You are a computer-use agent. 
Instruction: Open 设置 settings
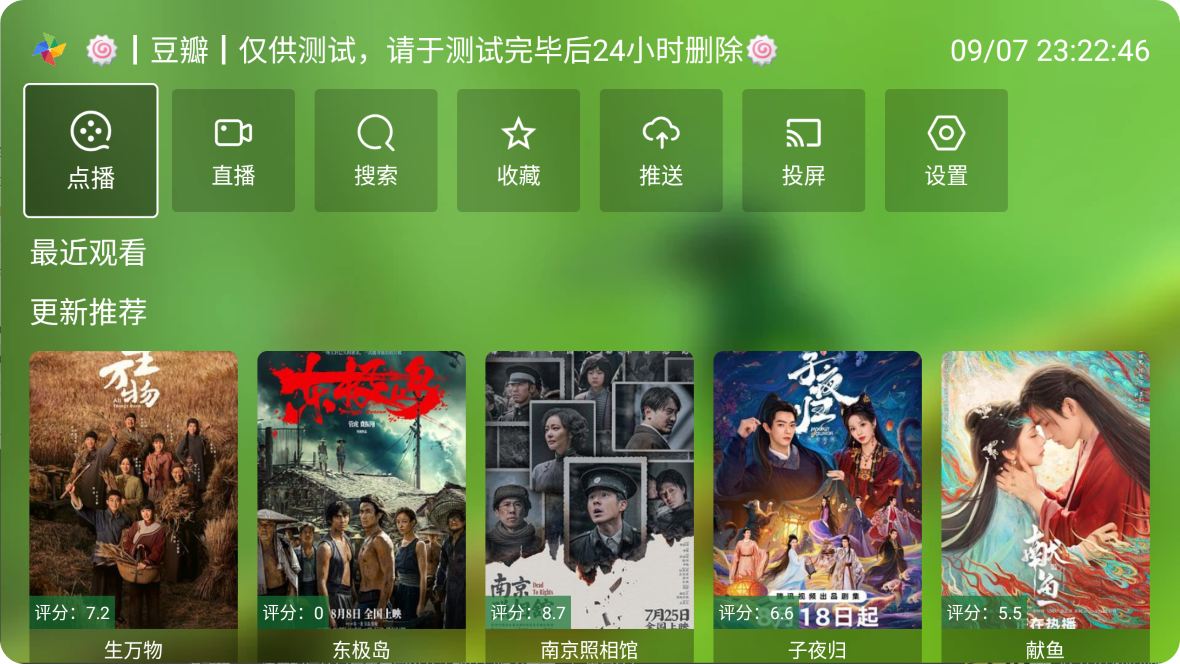pyautogui.click(x=946, y=150)
